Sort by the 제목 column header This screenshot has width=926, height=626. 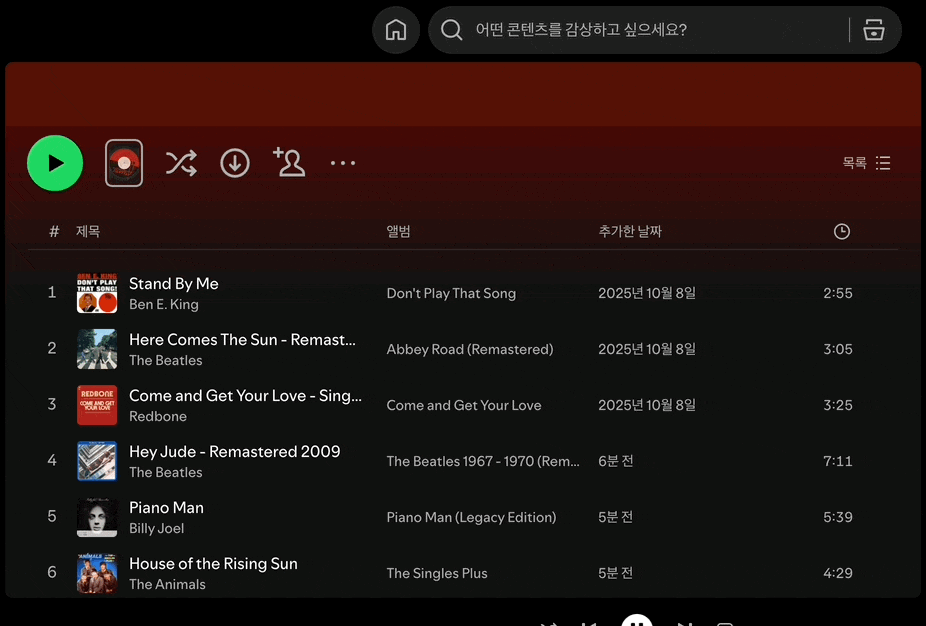pos(88,232)
